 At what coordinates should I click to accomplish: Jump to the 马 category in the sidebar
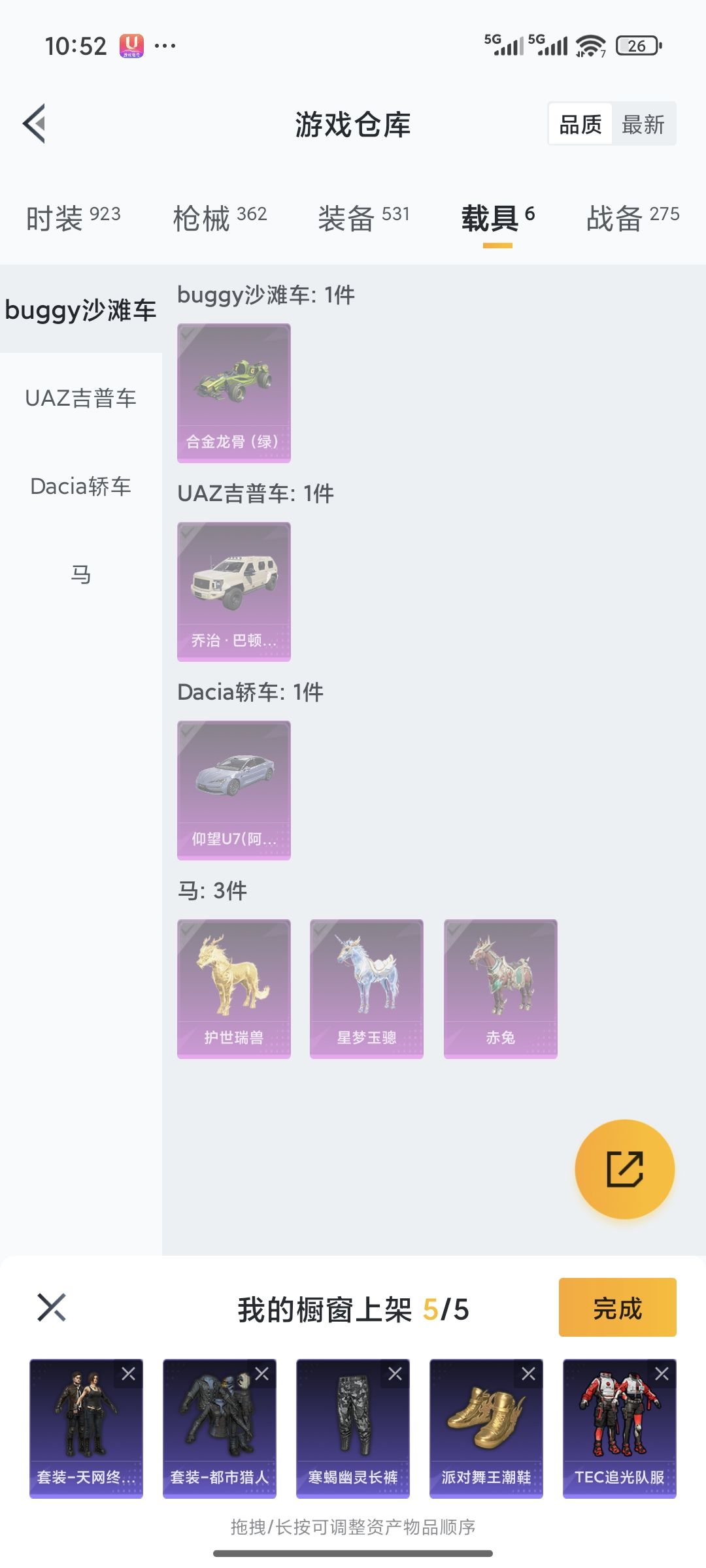(x=81, y=574)
